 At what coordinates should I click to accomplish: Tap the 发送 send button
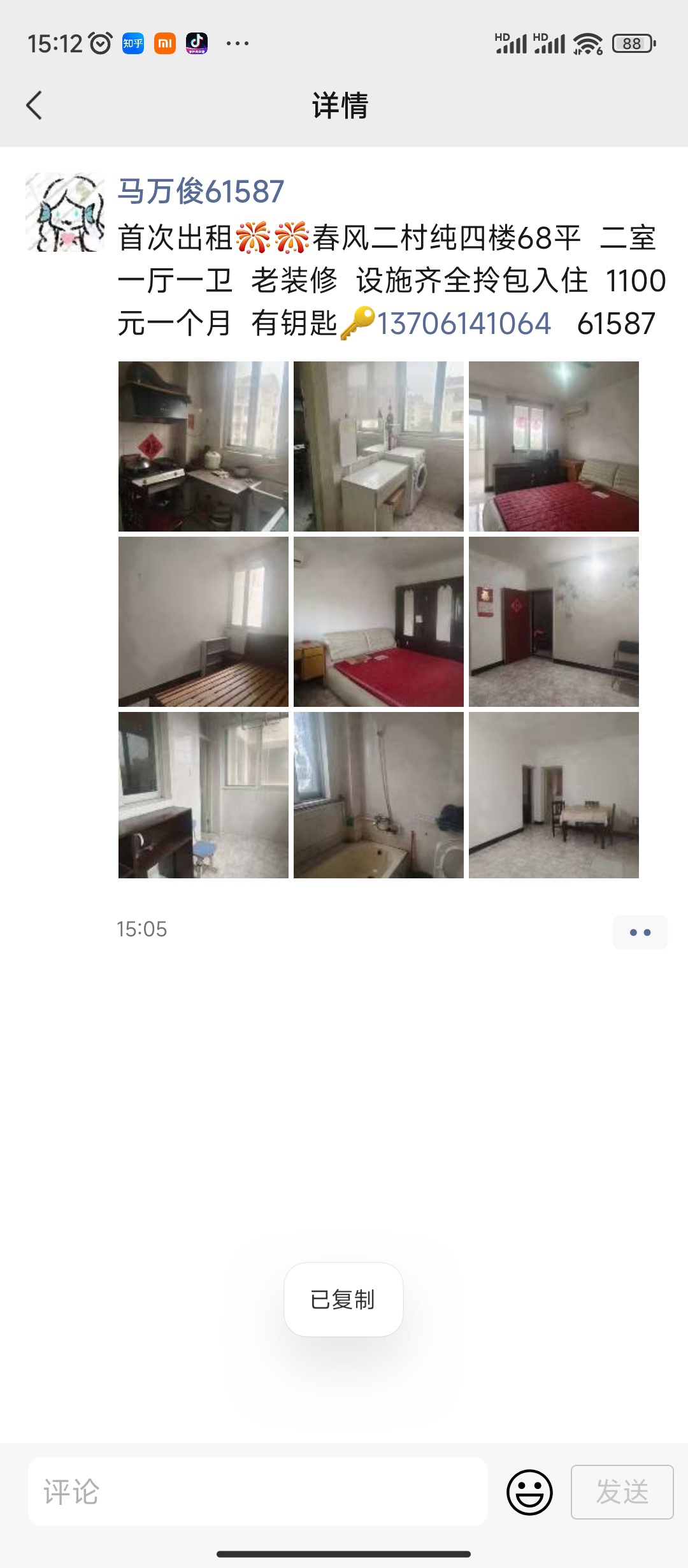click(x=622, y=1492)
